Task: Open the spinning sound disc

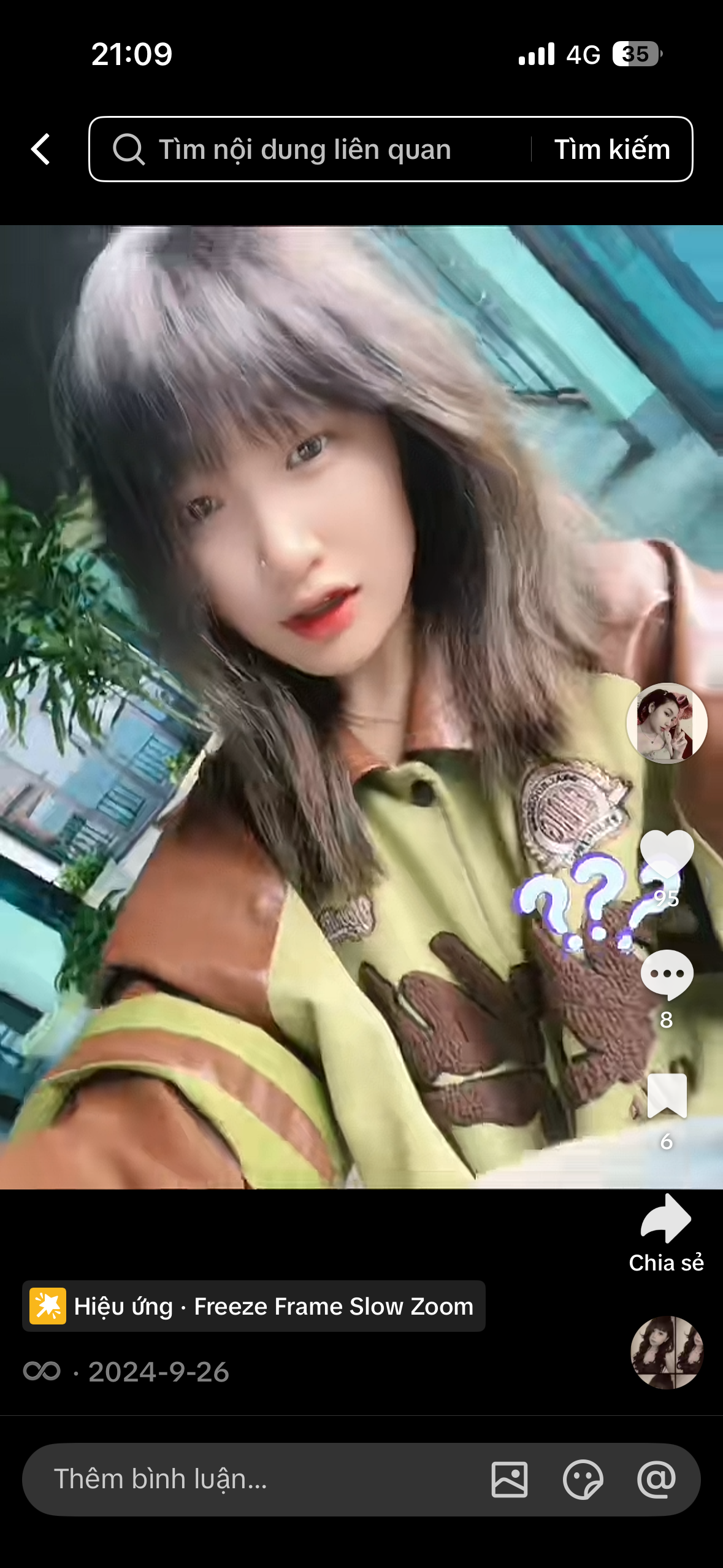Action: tap(667, 1352)
